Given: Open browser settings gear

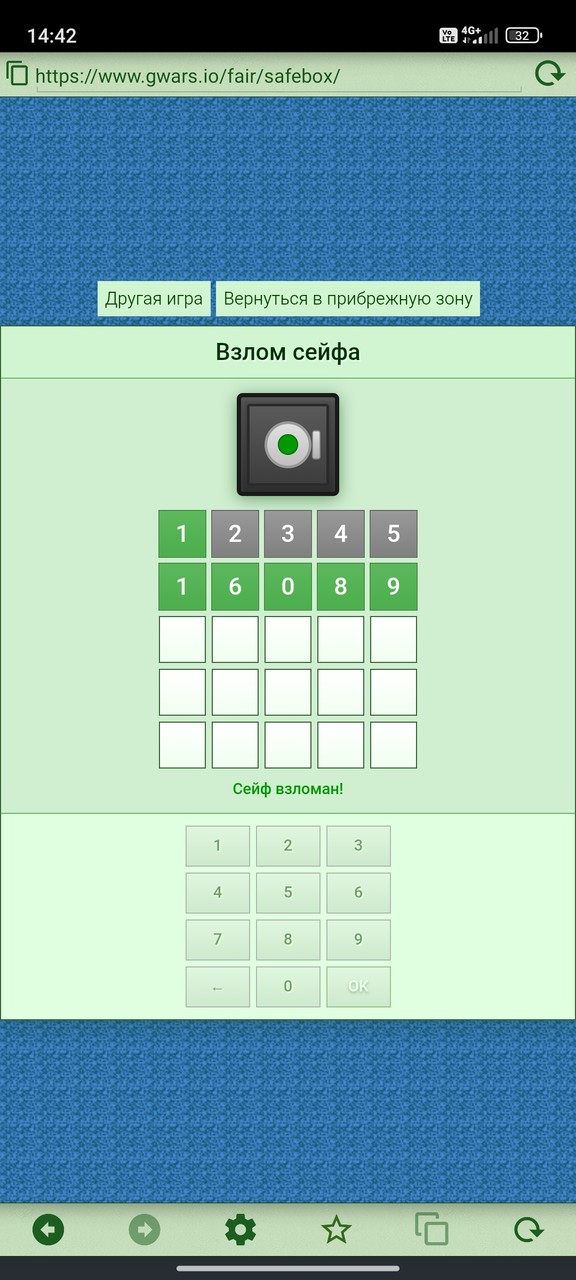Looking at the screenshot, I should [x=240, y=1229].
